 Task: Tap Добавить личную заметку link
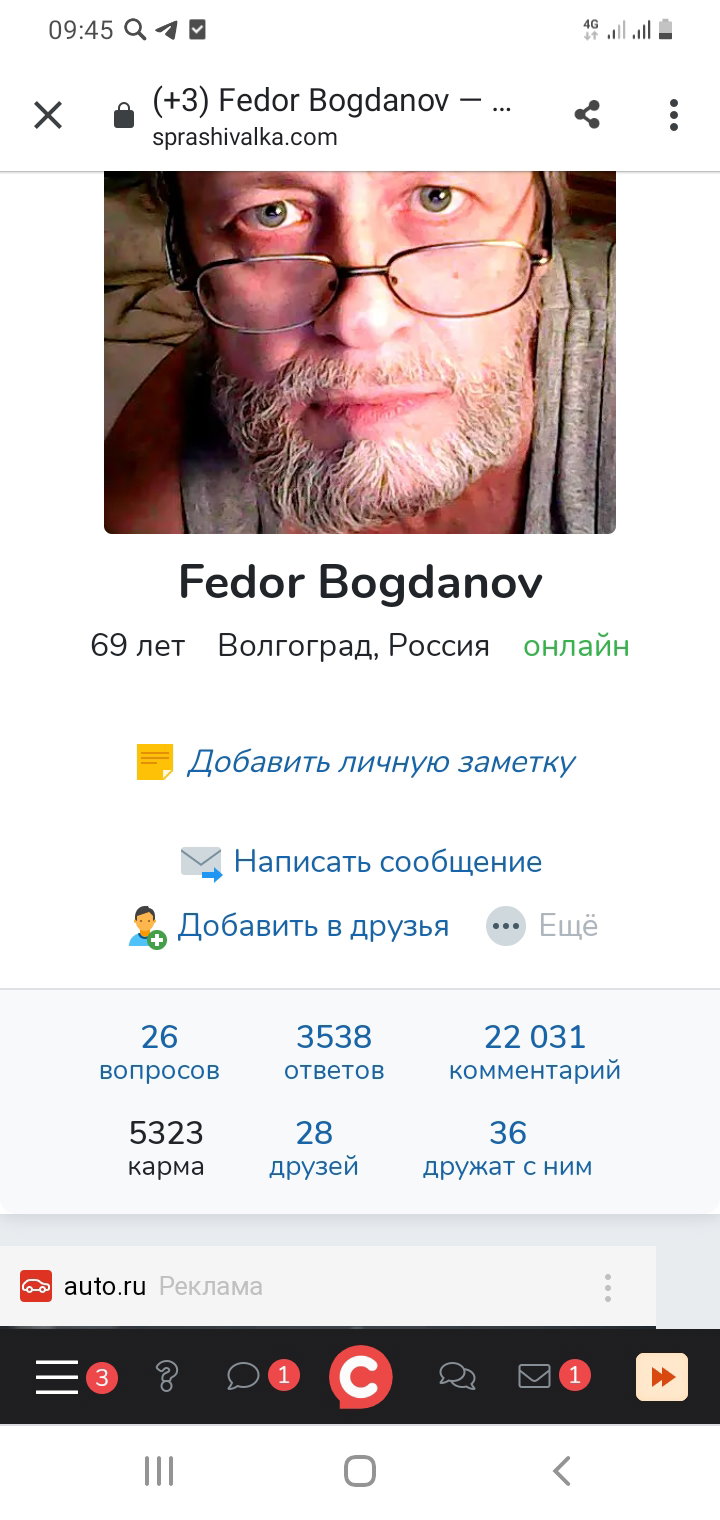click(381, 762)
